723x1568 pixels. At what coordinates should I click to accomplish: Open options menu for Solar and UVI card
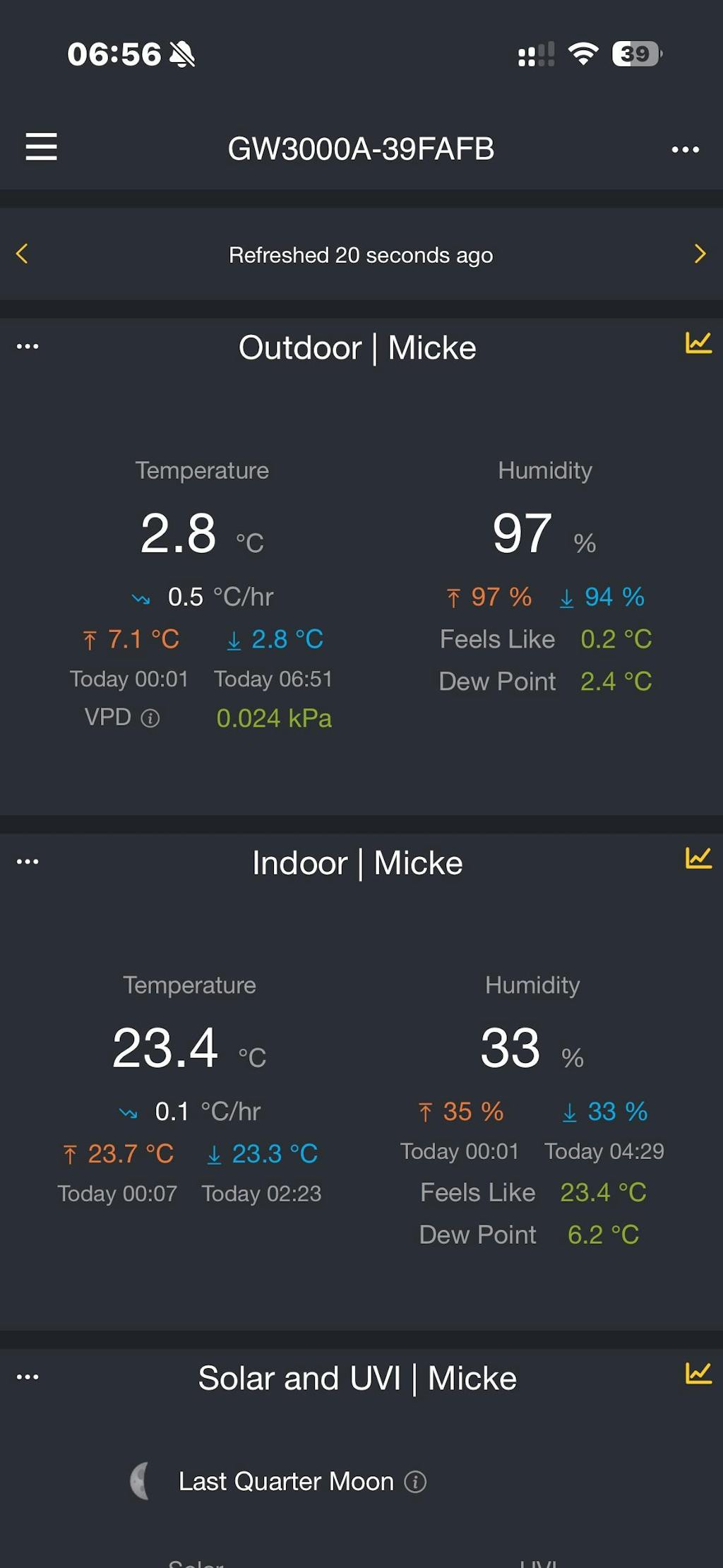[x=28, y=1377]
